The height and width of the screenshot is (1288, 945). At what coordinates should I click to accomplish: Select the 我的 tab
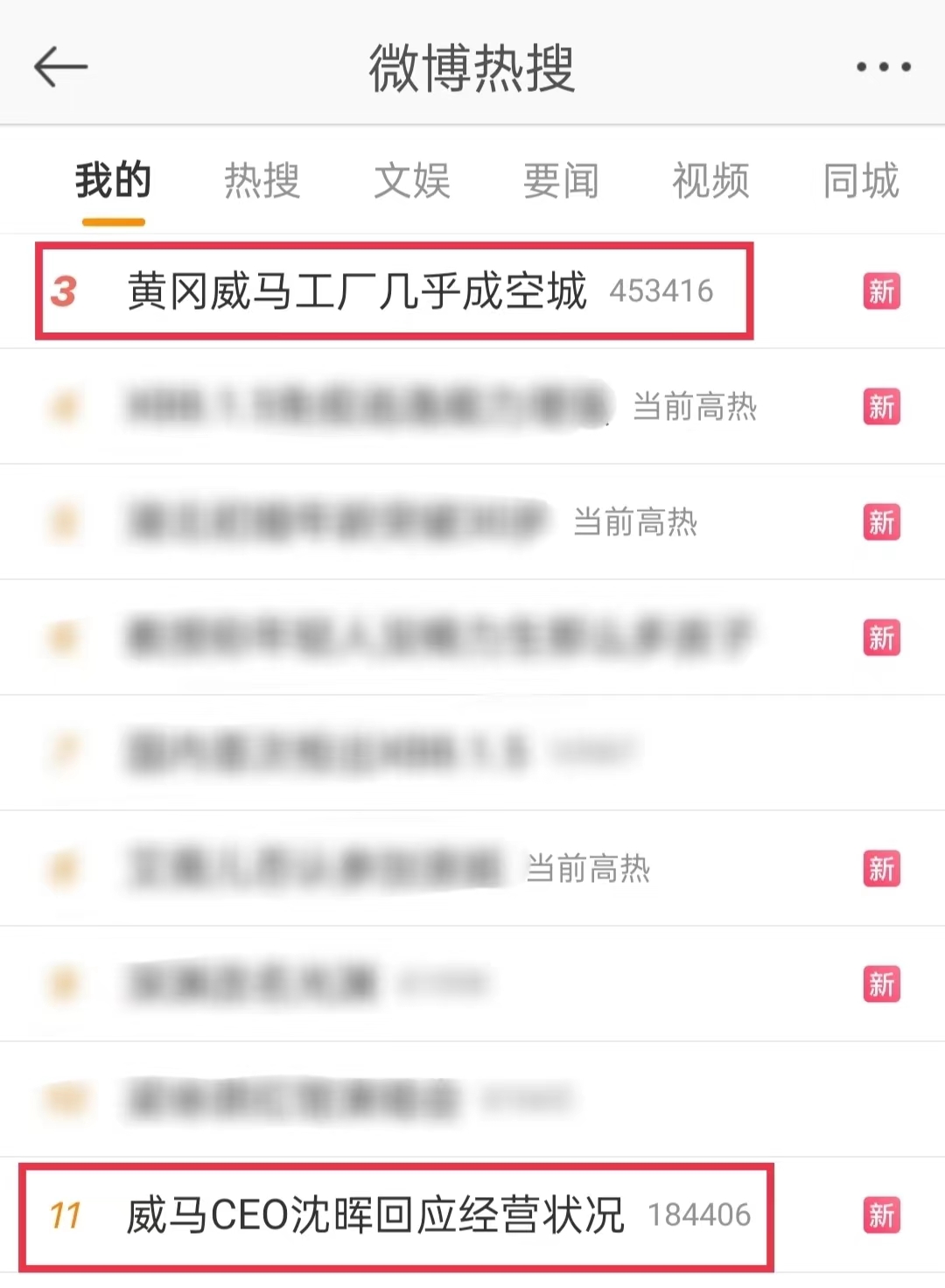click(113, 181)
